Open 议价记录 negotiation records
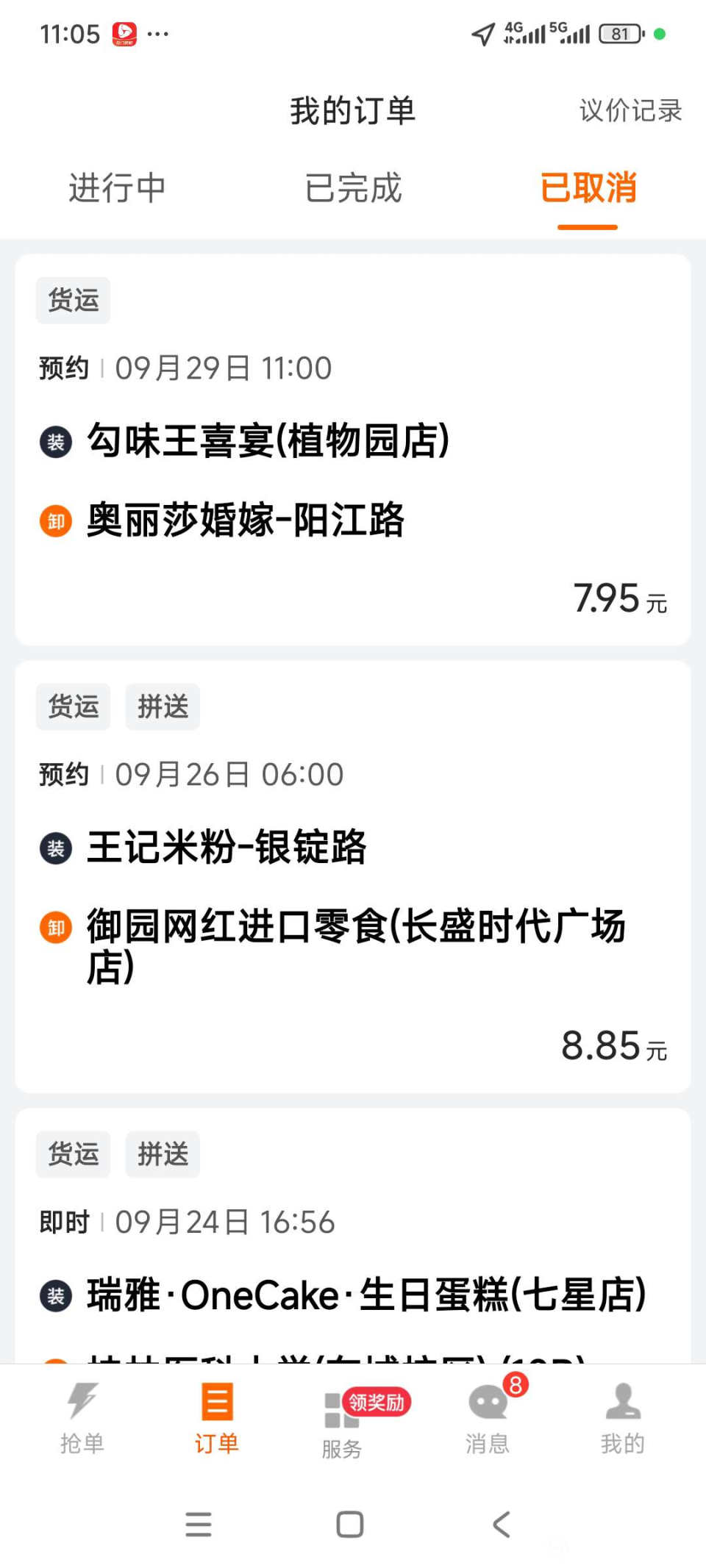 pyautogui.click(x=630, y=111)
